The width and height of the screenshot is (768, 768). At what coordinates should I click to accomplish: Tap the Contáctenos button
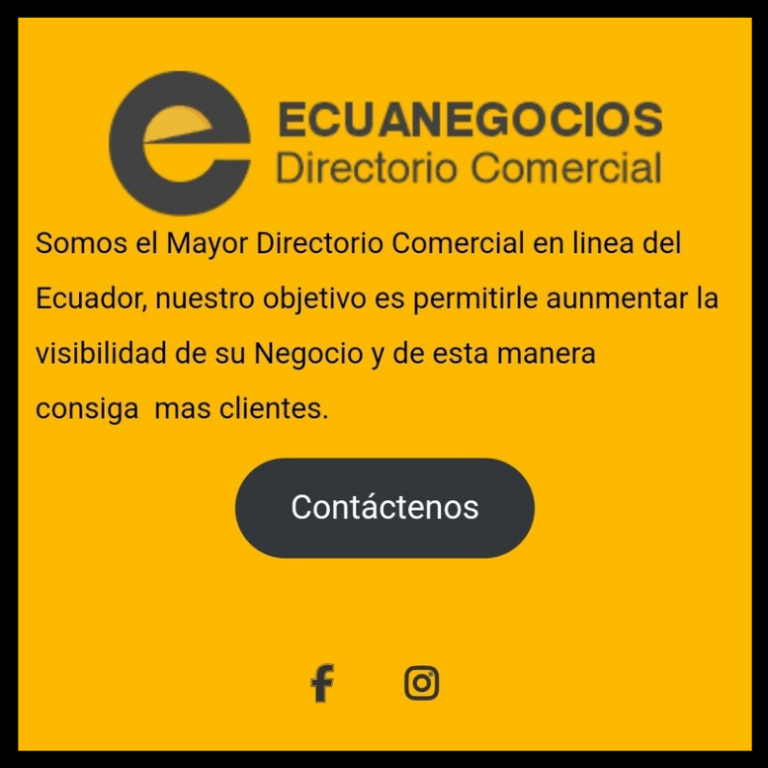point(384,508)
